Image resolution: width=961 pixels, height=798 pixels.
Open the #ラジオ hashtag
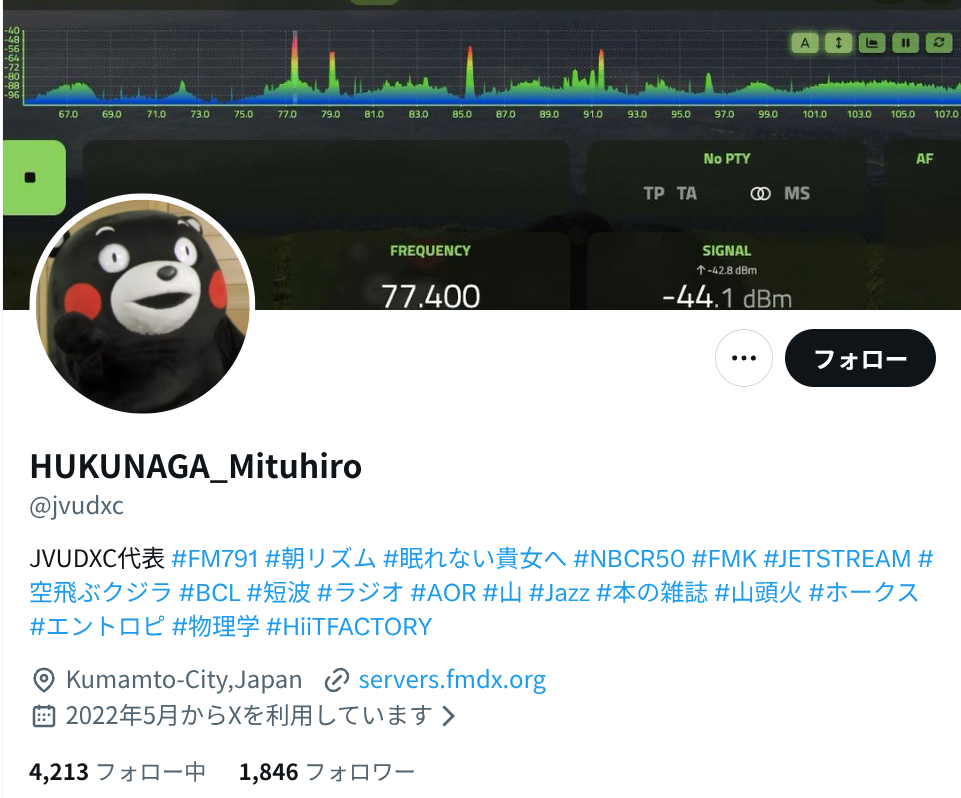coord(360,593)
